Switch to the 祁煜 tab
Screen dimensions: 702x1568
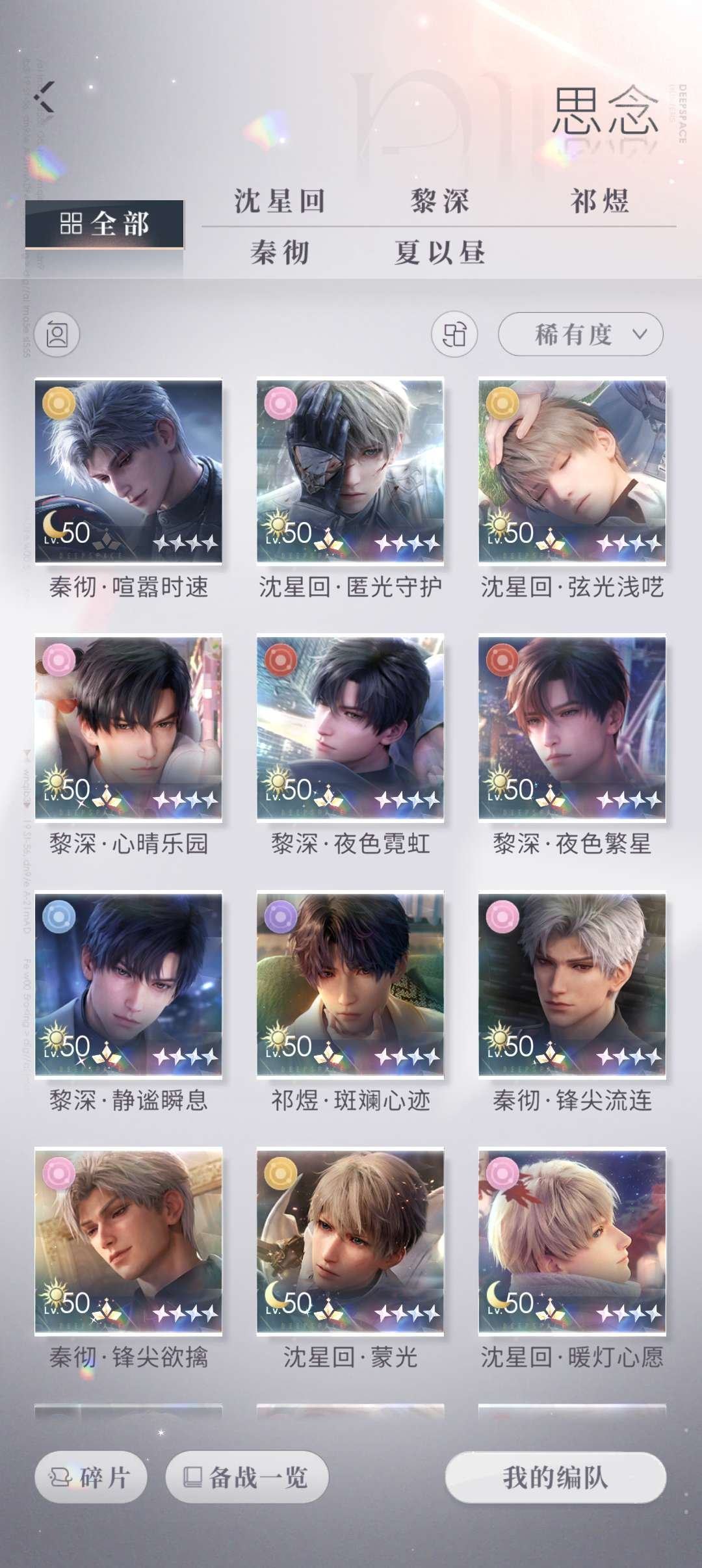pos(599,201)
